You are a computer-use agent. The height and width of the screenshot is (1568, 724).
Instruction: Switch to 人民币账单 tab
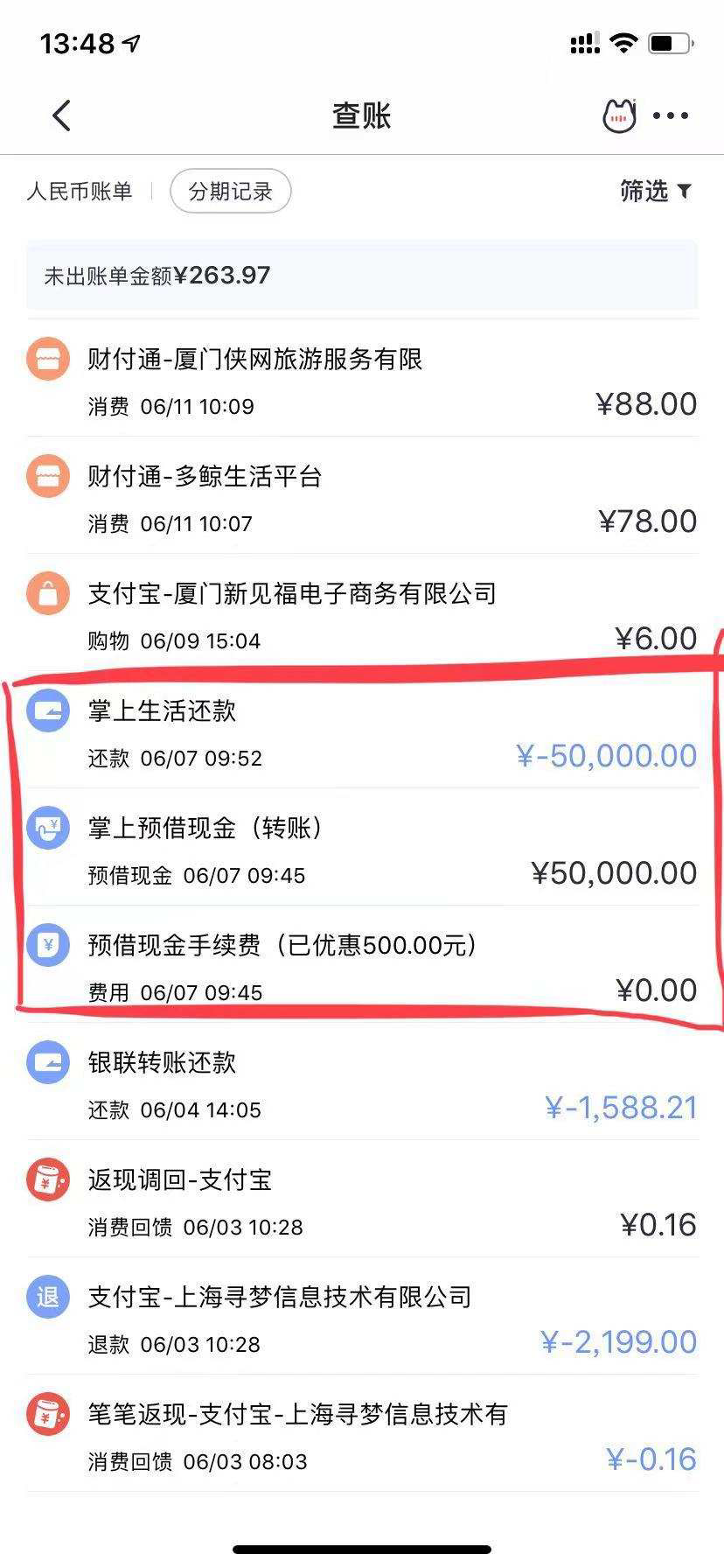pos(80,191)
